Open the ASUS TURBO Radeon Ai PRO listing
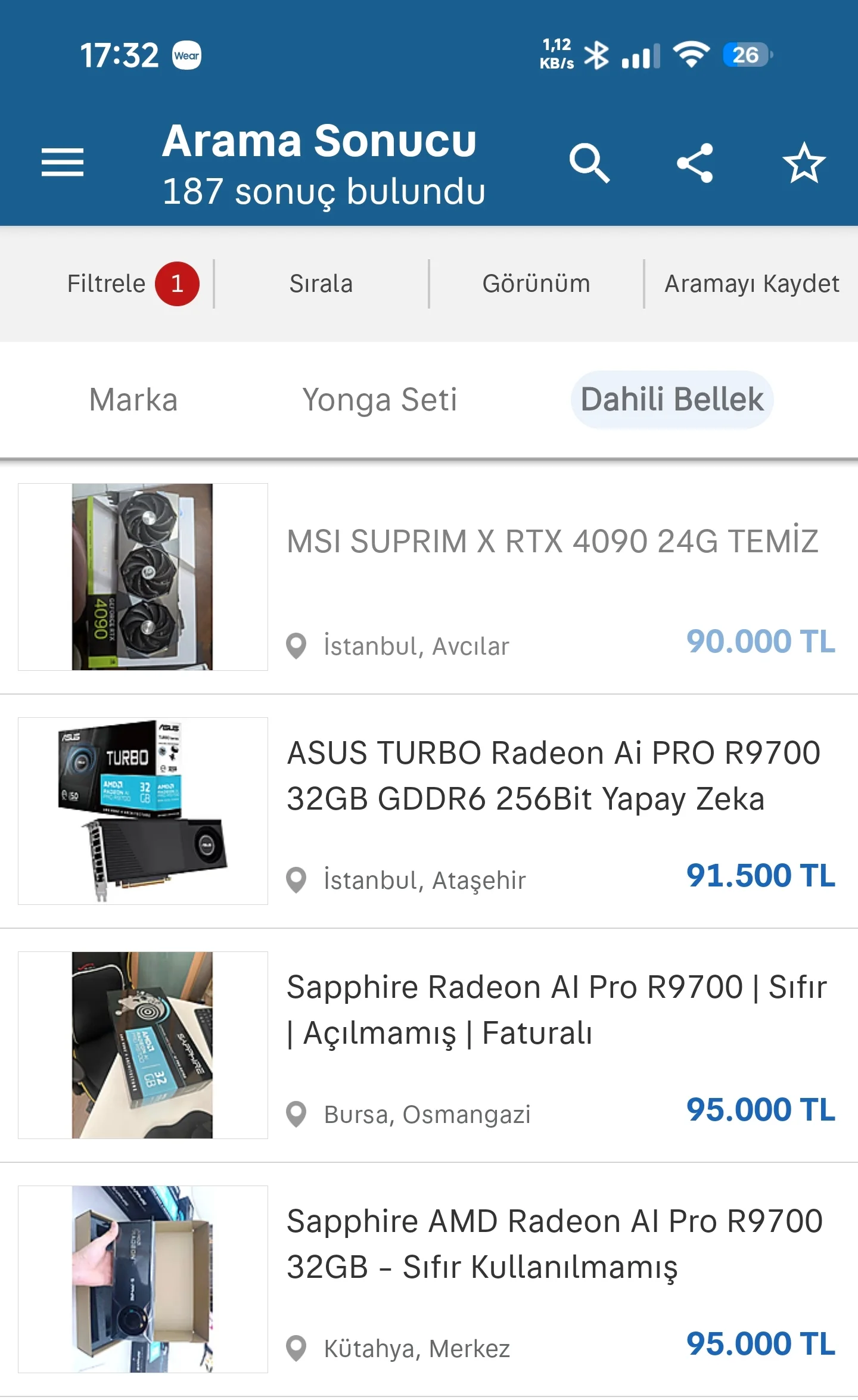 click(429, 811)
